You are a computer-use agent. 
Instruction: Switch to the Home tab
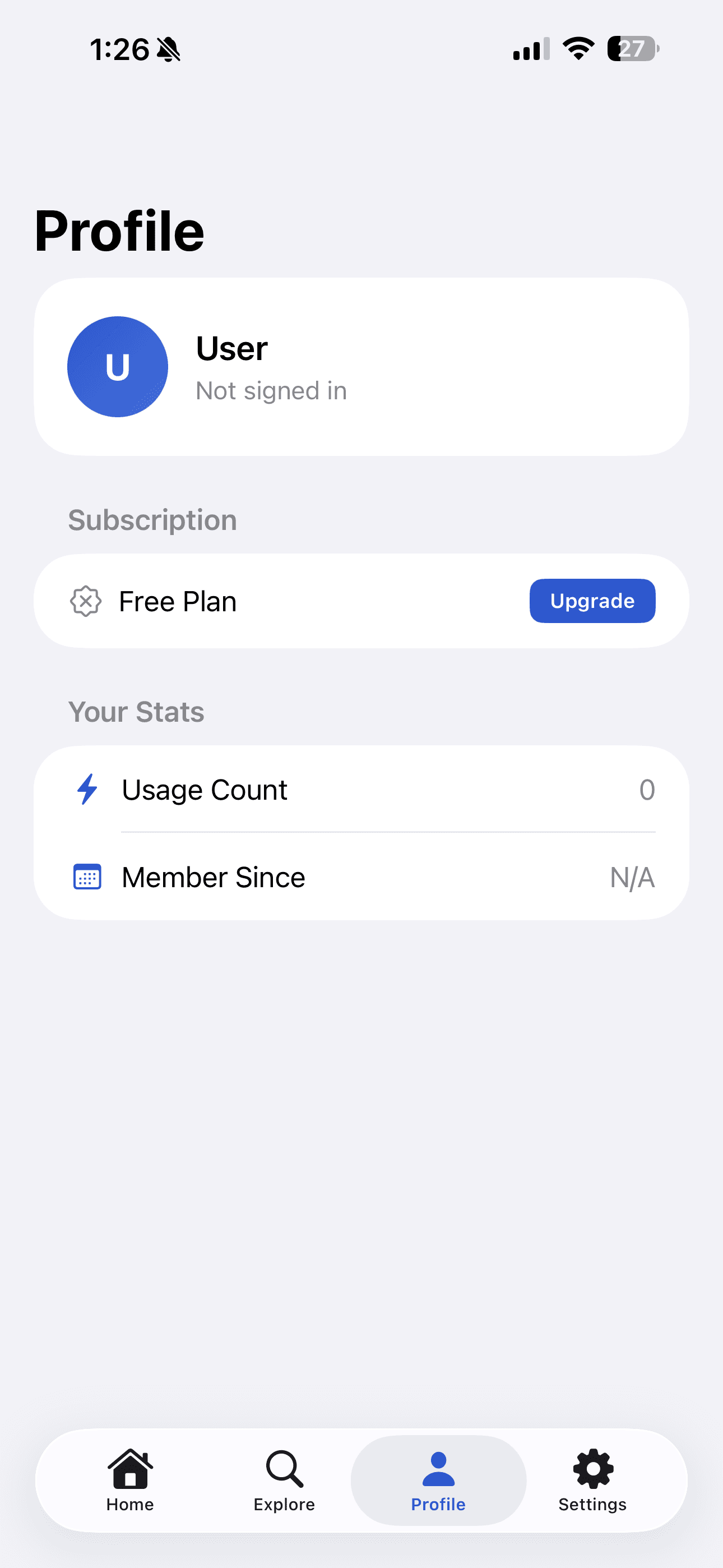click(129, 1484)
